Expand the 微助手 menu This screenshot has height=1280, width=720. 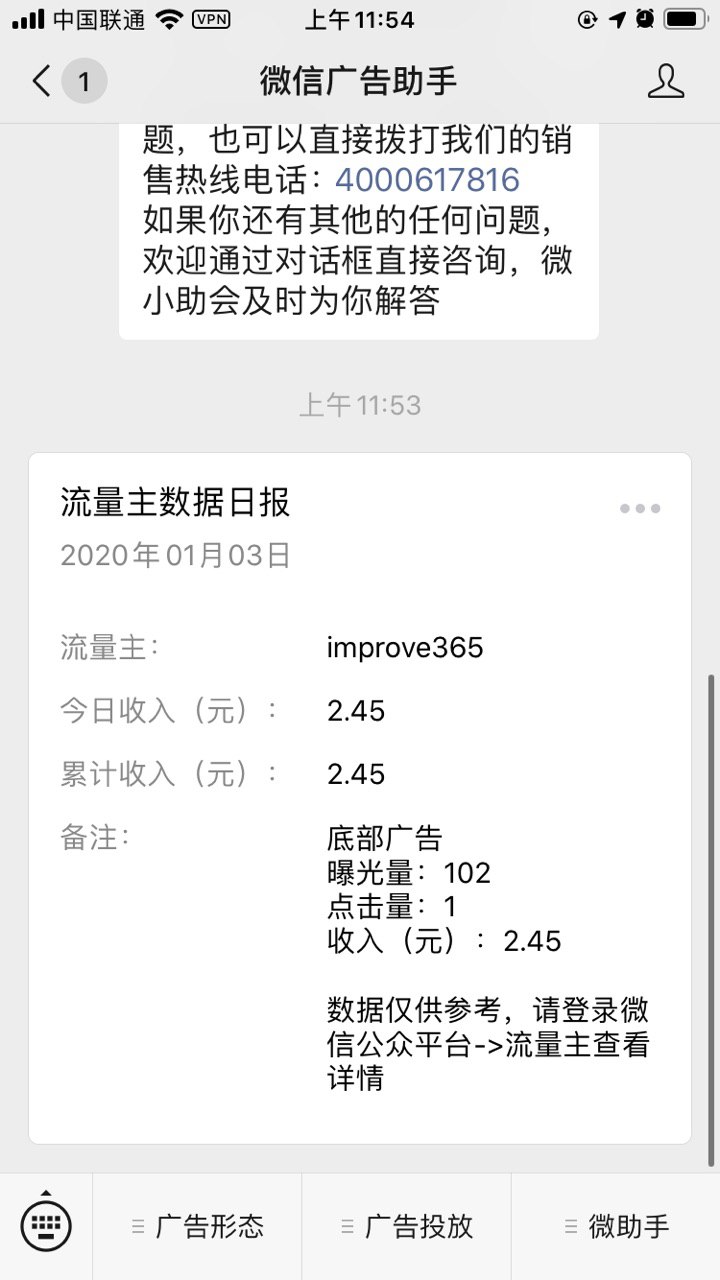click(616, 1226)
